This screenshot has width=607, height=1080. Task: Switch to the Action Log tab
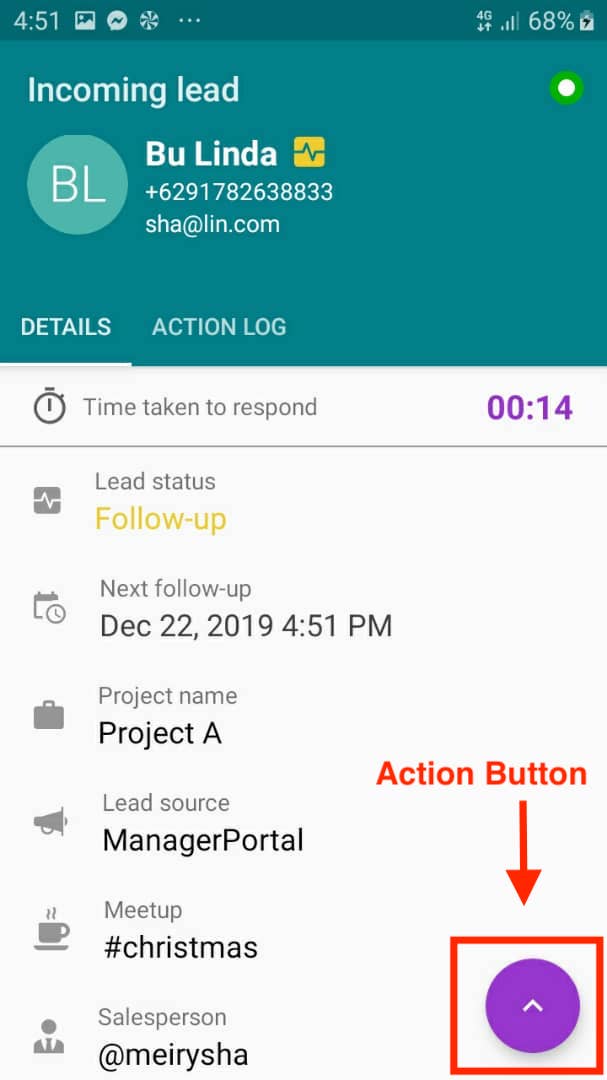click(x=219, y=326)
